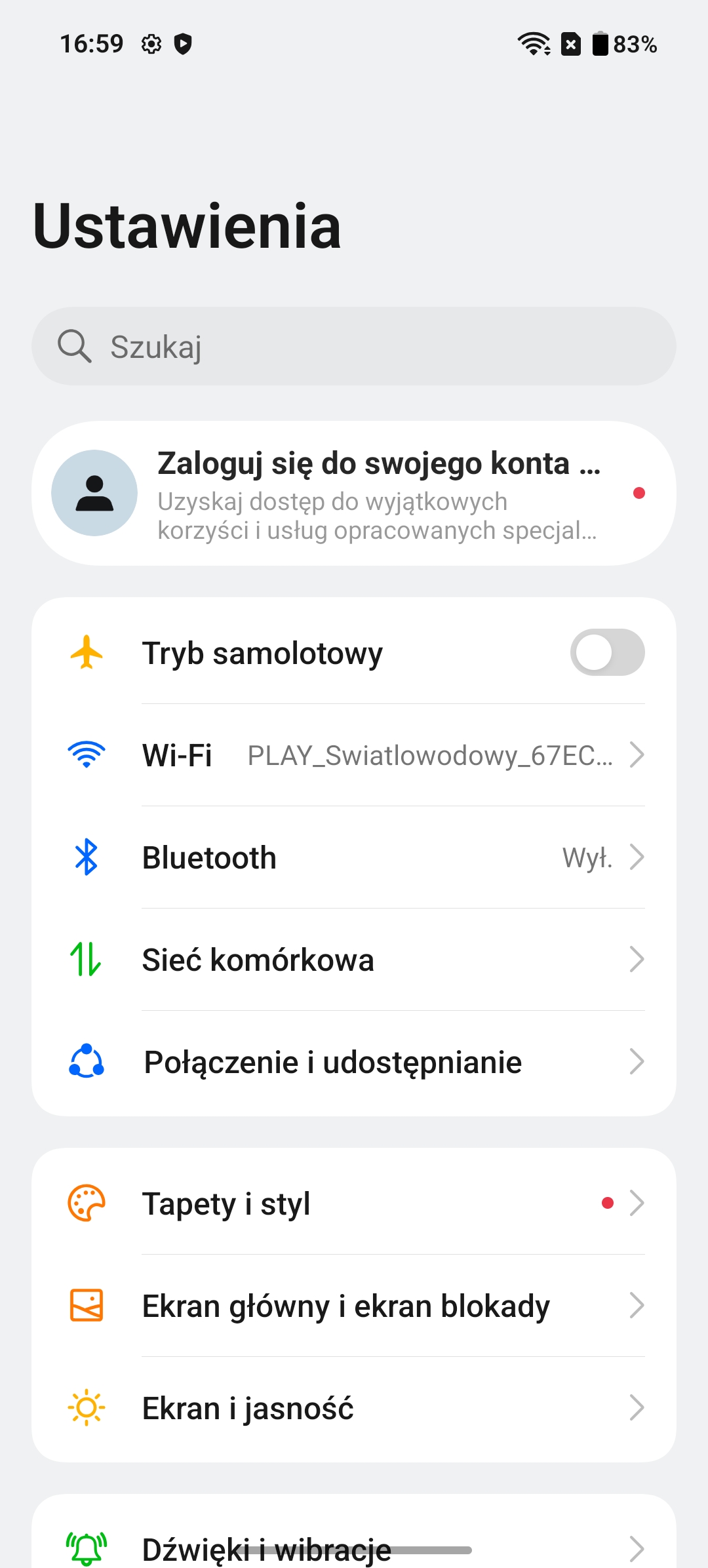Open Tapety i styl
Image resolution: width=708 pixels, height=1568 pixels.
point(354,1203)
